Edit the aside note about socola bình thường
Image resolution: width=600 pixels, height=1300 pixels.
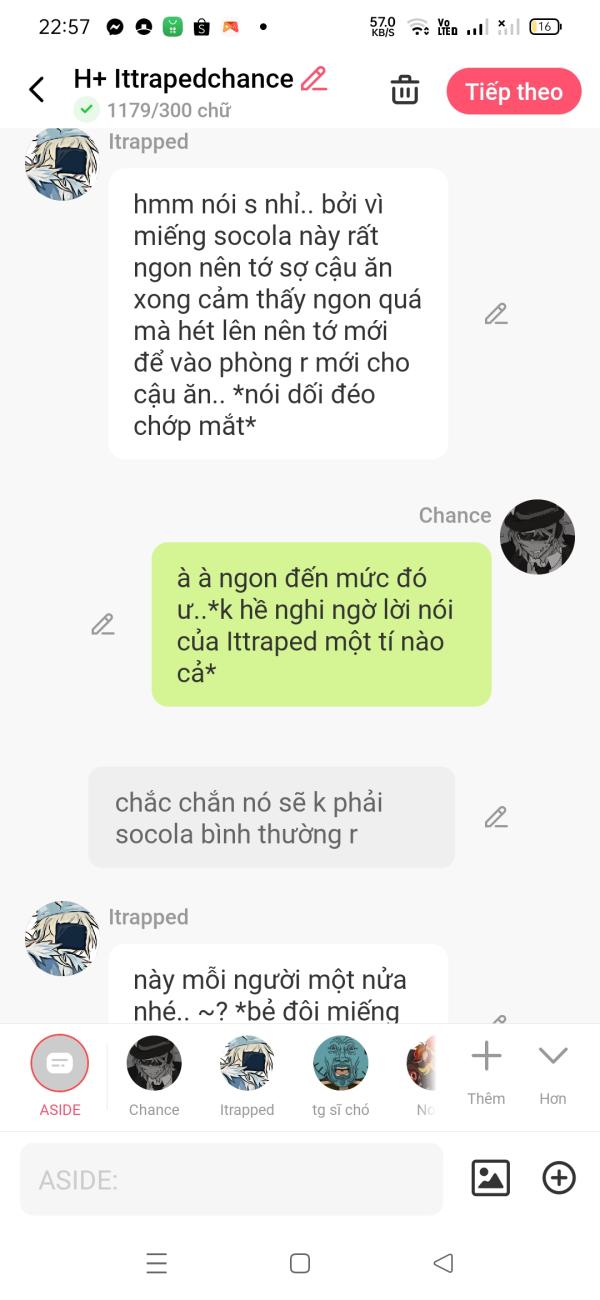pyautogui.click(x=496, y=817)
